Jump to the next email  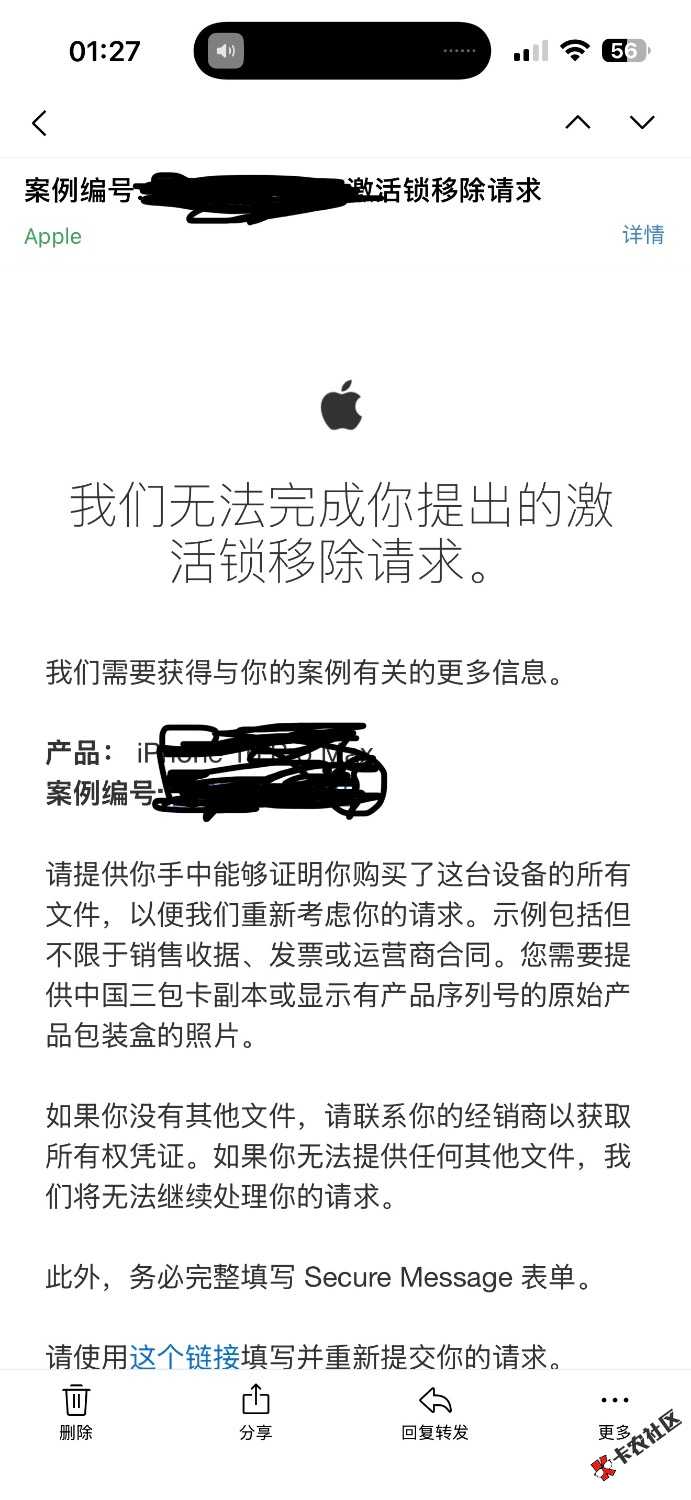[641, 122]
